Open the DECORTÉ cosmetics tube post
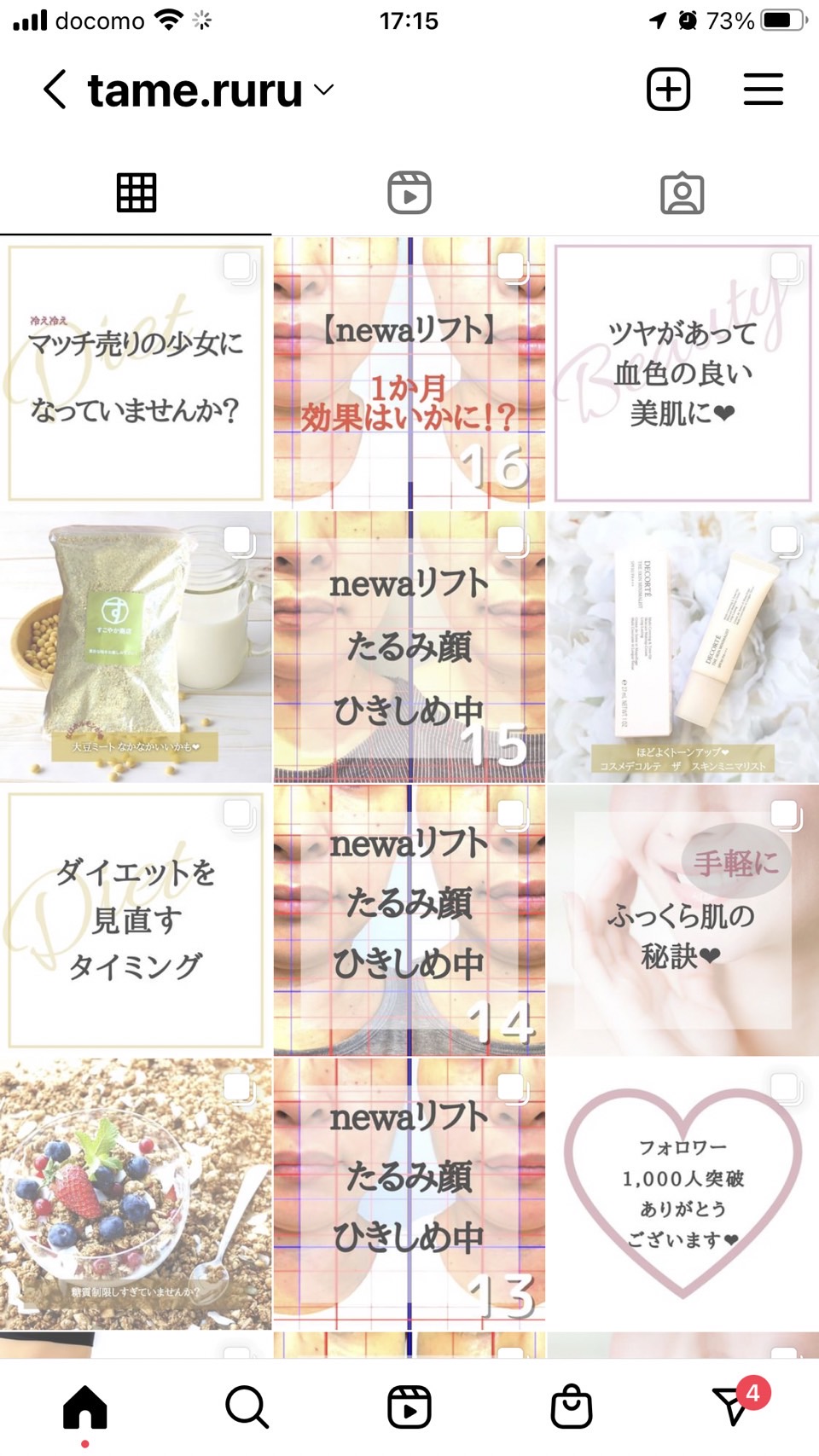The height and width of the screenshot is (1456, 819). (x=683, y=647)
